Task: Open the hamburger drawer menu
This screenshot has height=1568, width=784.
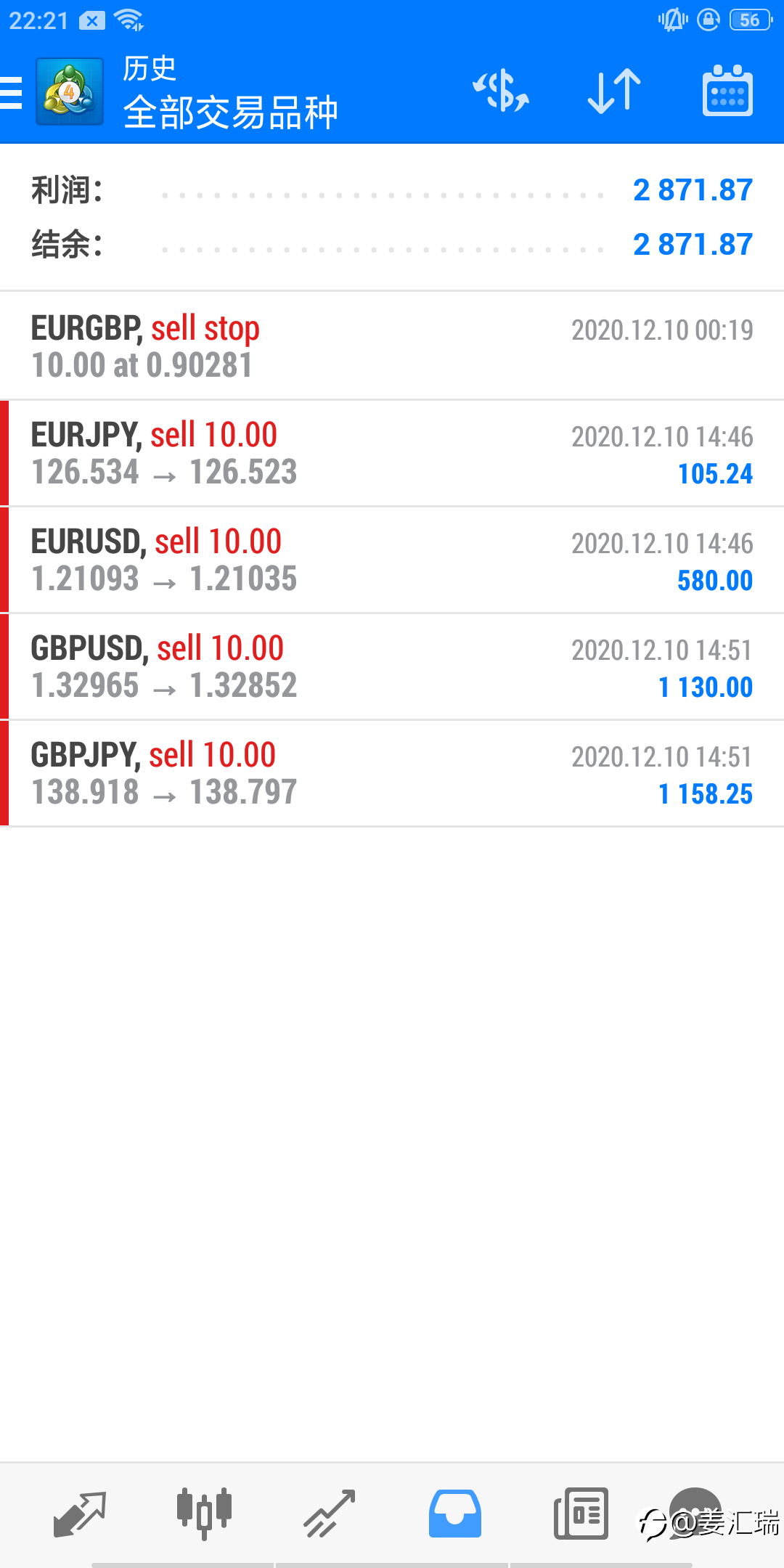Action: pos(11,92)
